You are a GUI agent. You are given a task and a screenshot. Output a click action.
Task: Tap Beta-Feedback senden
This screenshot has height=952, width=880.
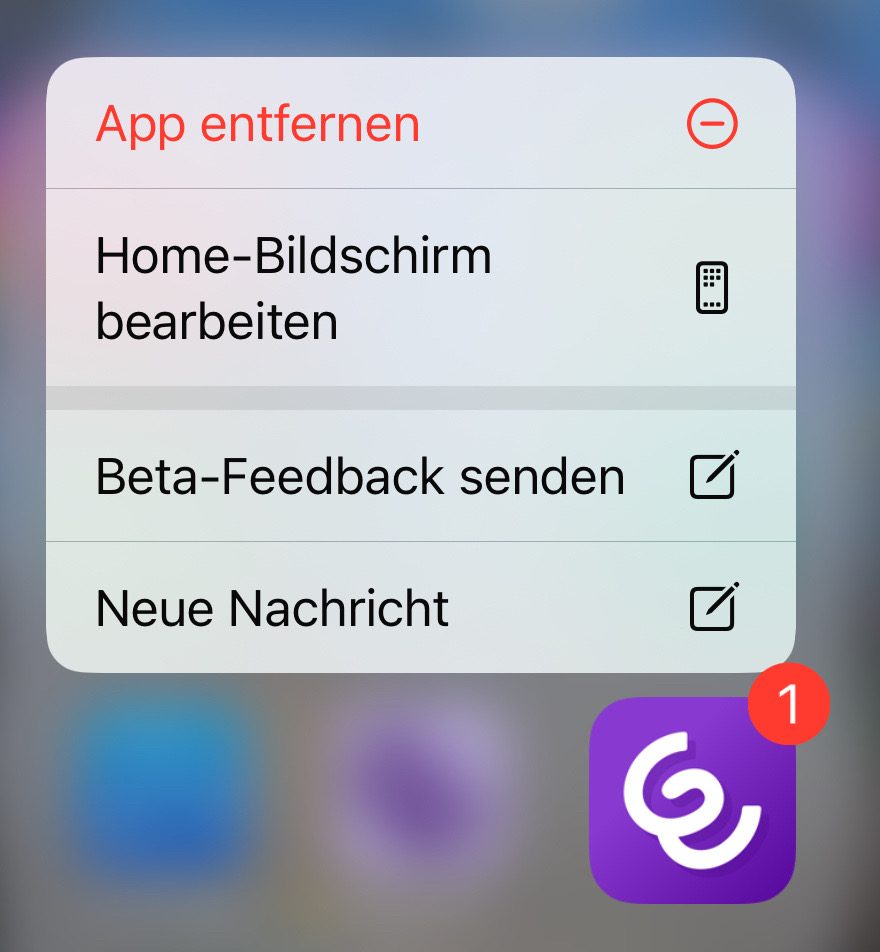coord(420,476)
